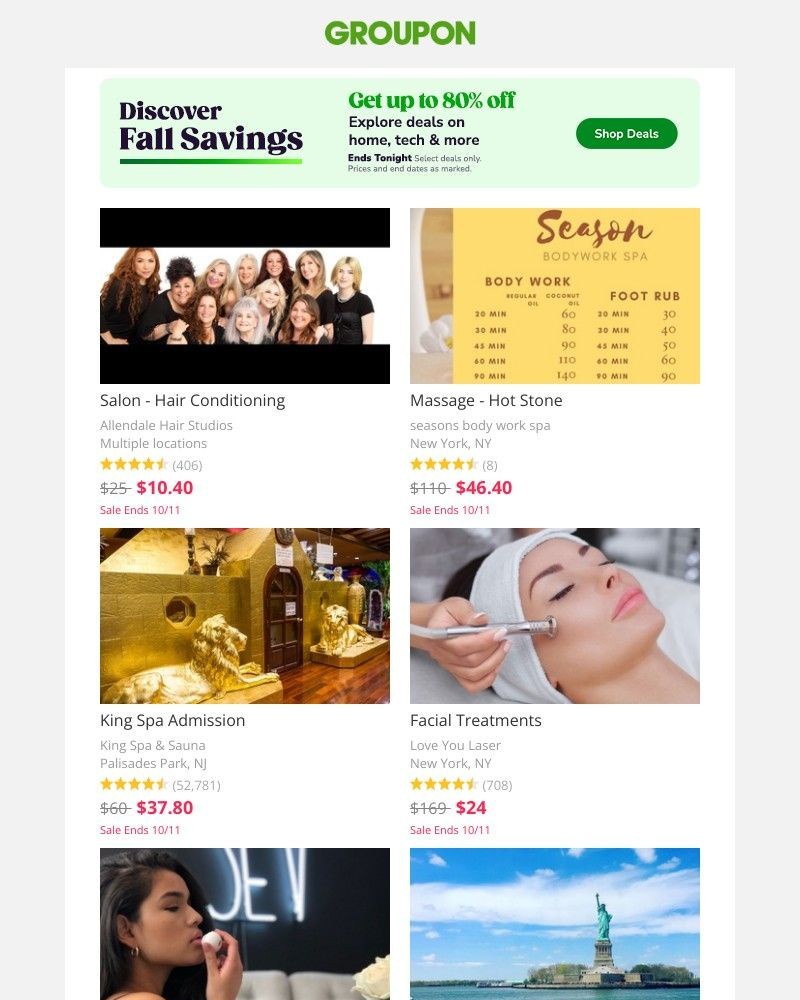Open the Facial Treatments title link

pyautogui.click(x=475, y=721)
